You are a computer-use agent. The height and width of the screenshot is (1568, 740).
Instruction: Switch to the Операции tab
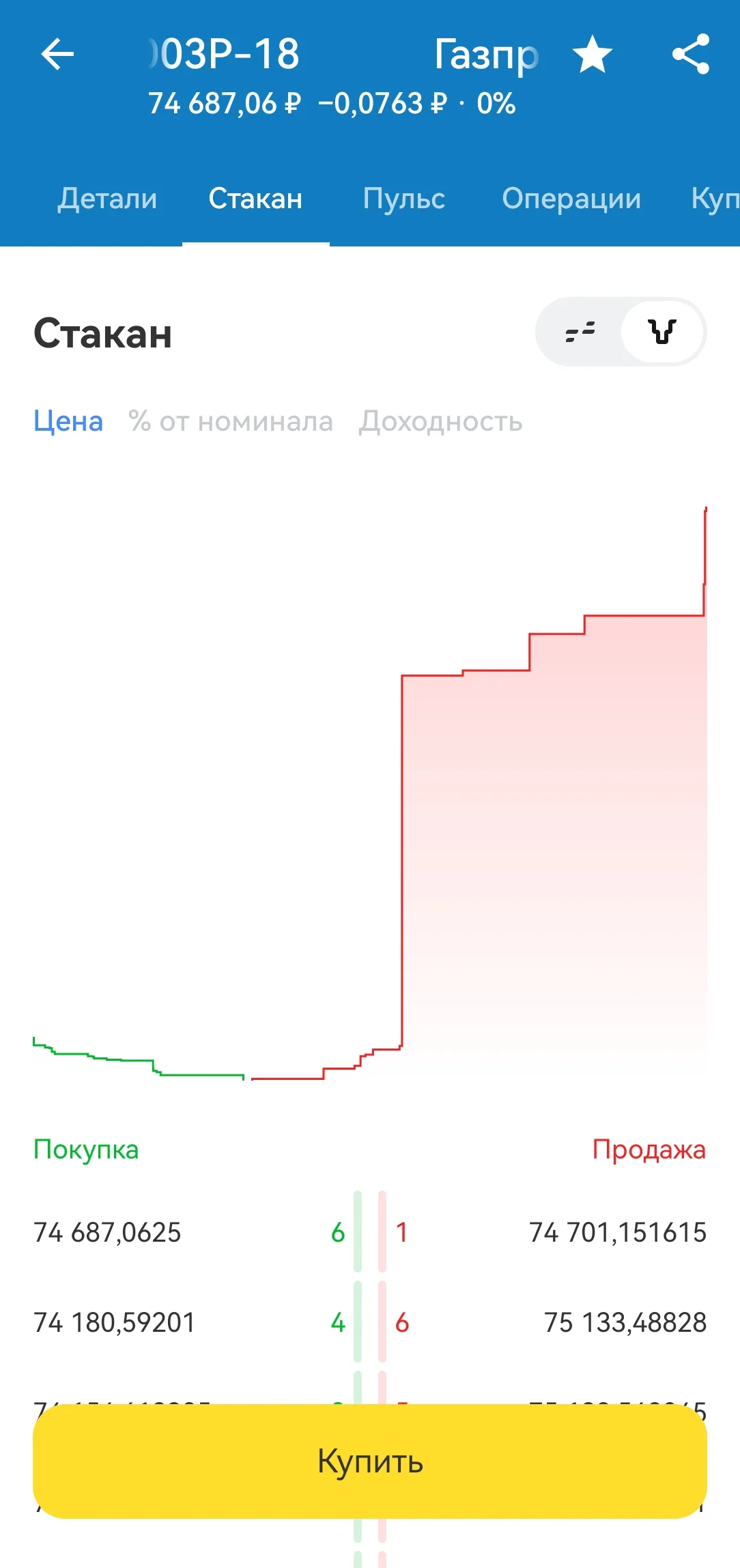coord(571,199)
